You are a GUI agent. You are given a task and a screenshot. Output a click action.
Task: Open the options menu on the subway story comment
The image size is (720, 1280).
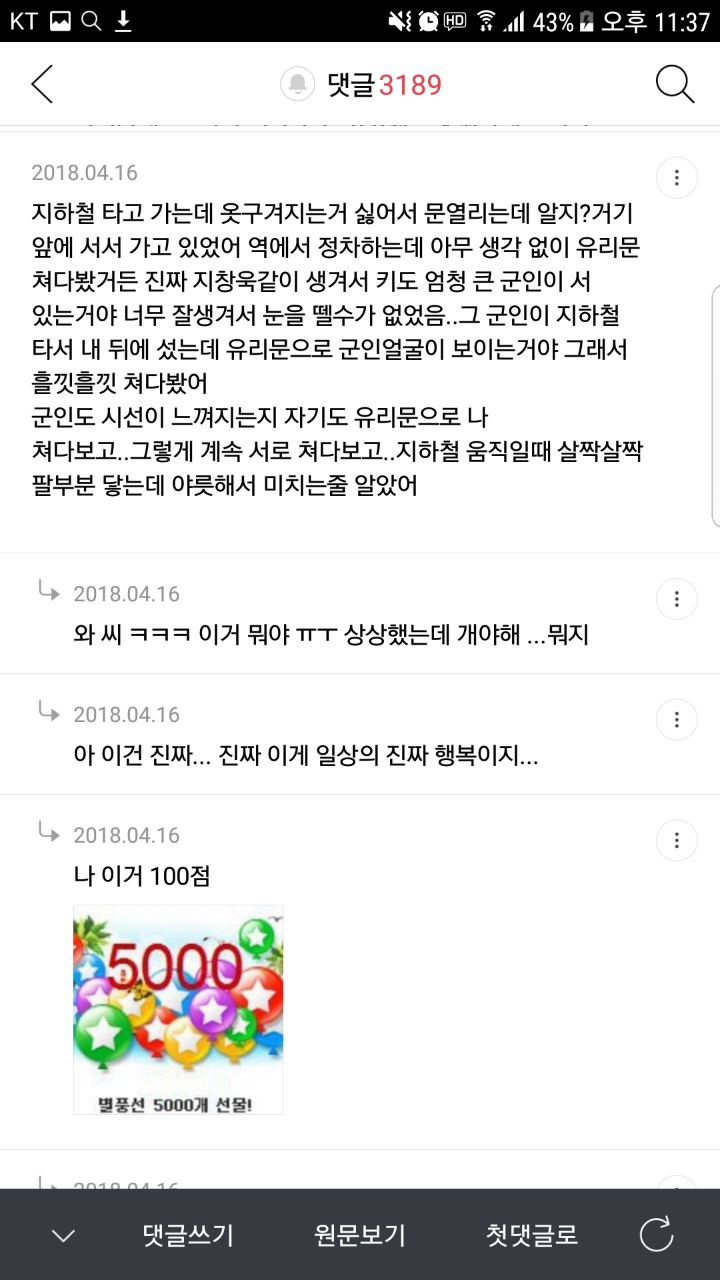pos(677,178)
